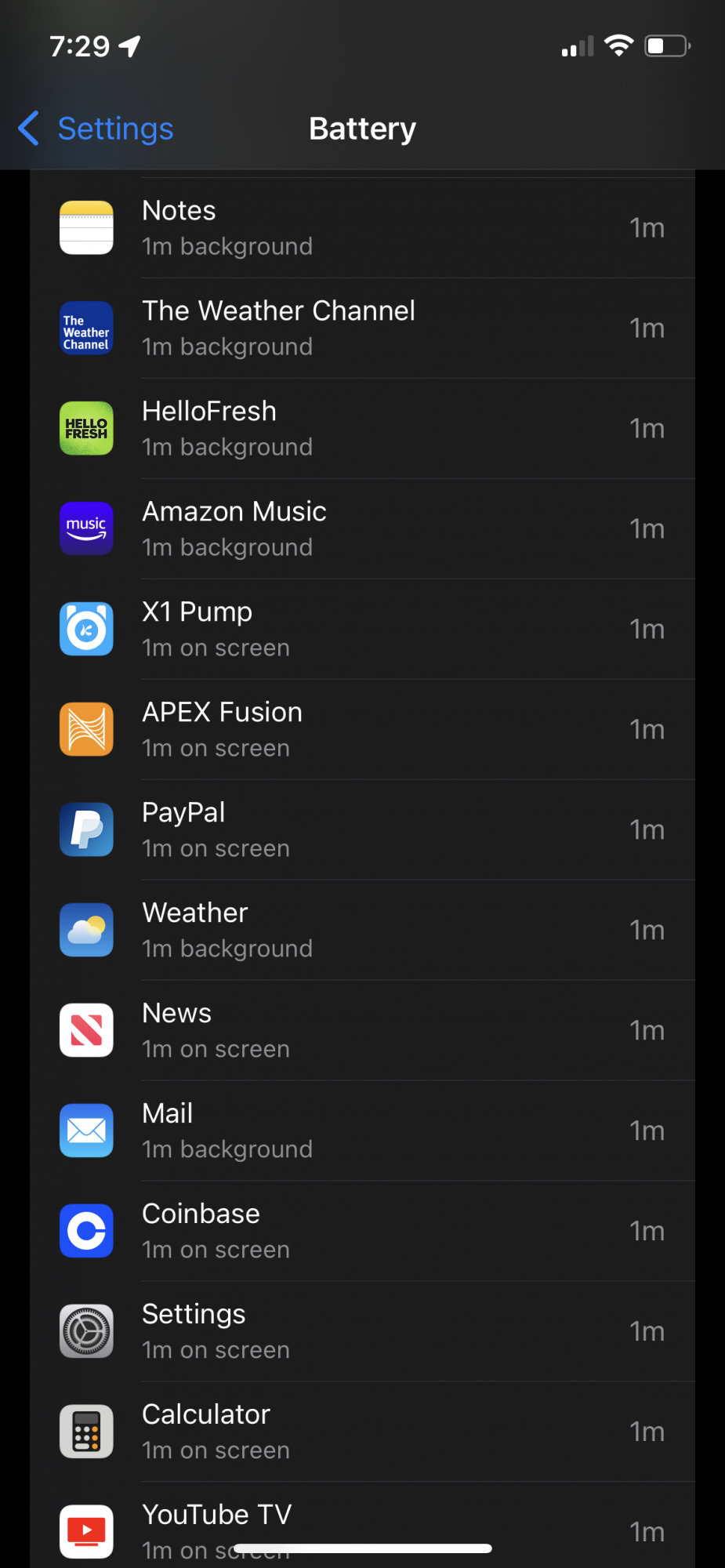Go back to the main Settings page
The width and height of the screenshot is (725, 1568).
(96, 129)
